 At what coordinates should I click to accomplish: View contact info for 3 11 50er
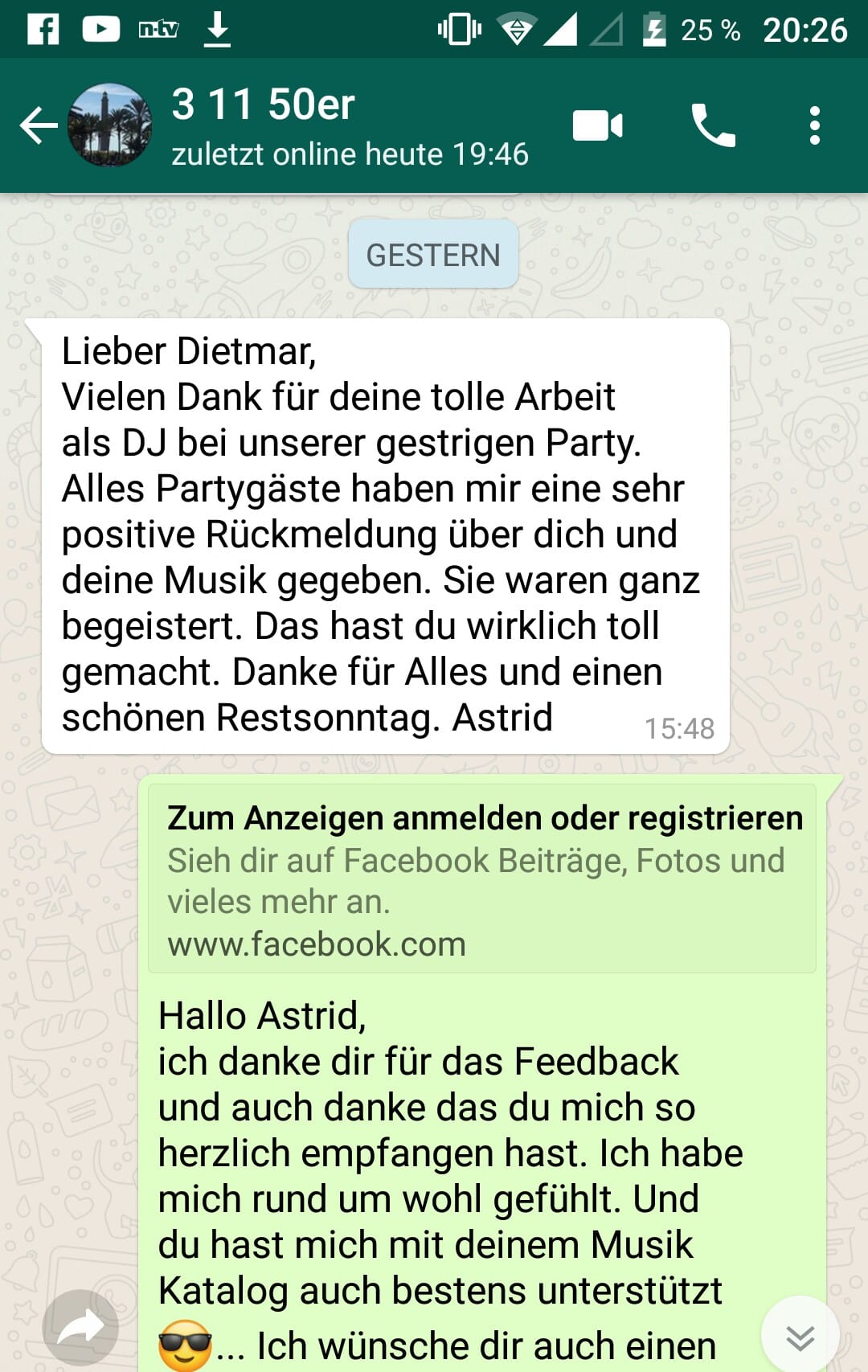click(350, 125)
